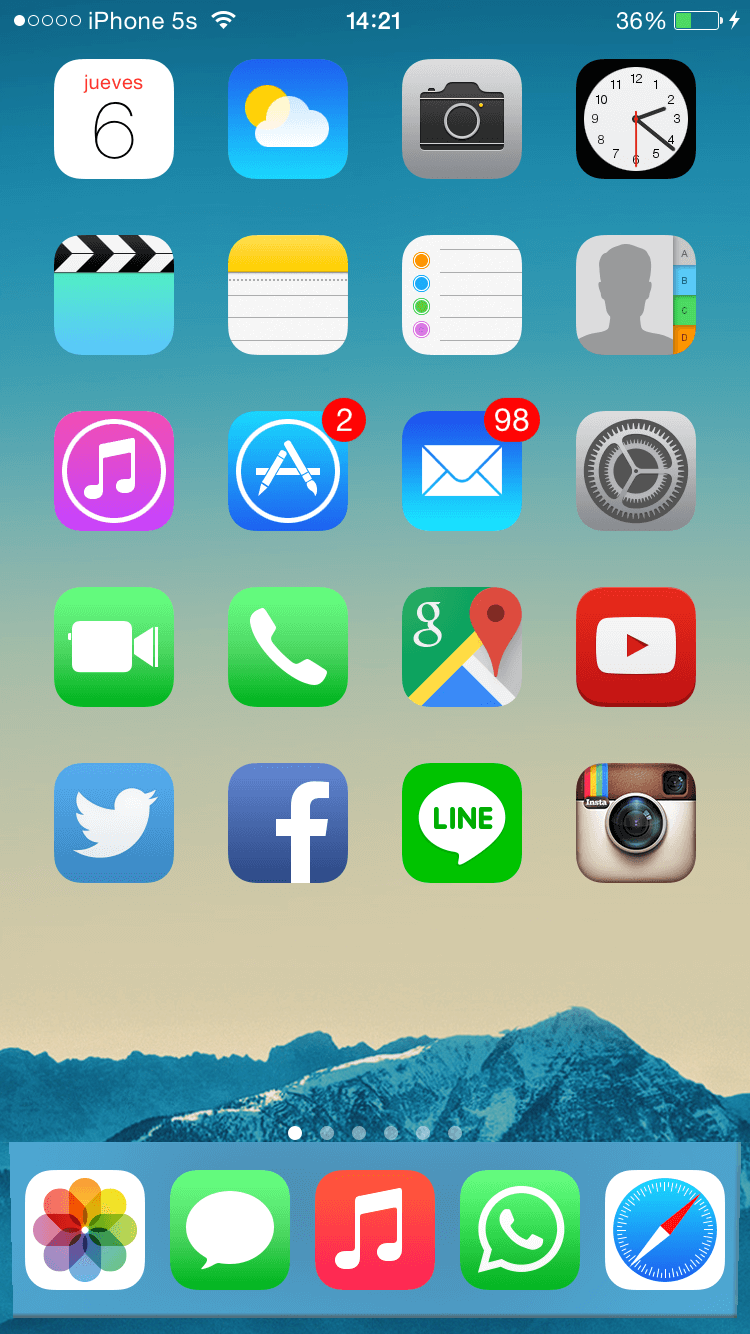
Task: Open App Store with 2 updates
Action: click(x=288, y=471)
